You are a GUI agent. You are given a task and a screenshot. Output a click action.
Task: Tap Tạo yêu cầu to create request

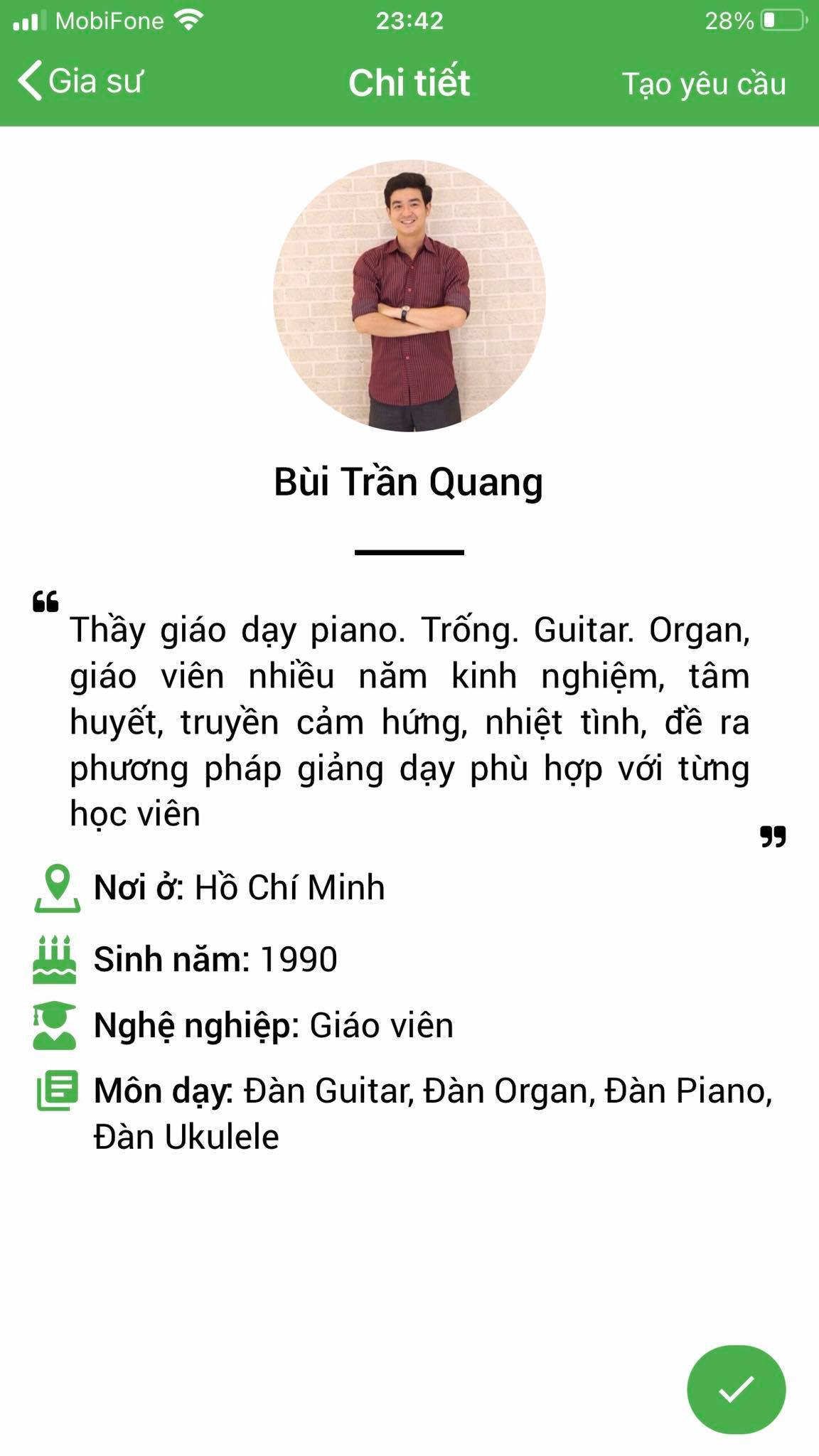pyautogui.click(x=703, y=84)
